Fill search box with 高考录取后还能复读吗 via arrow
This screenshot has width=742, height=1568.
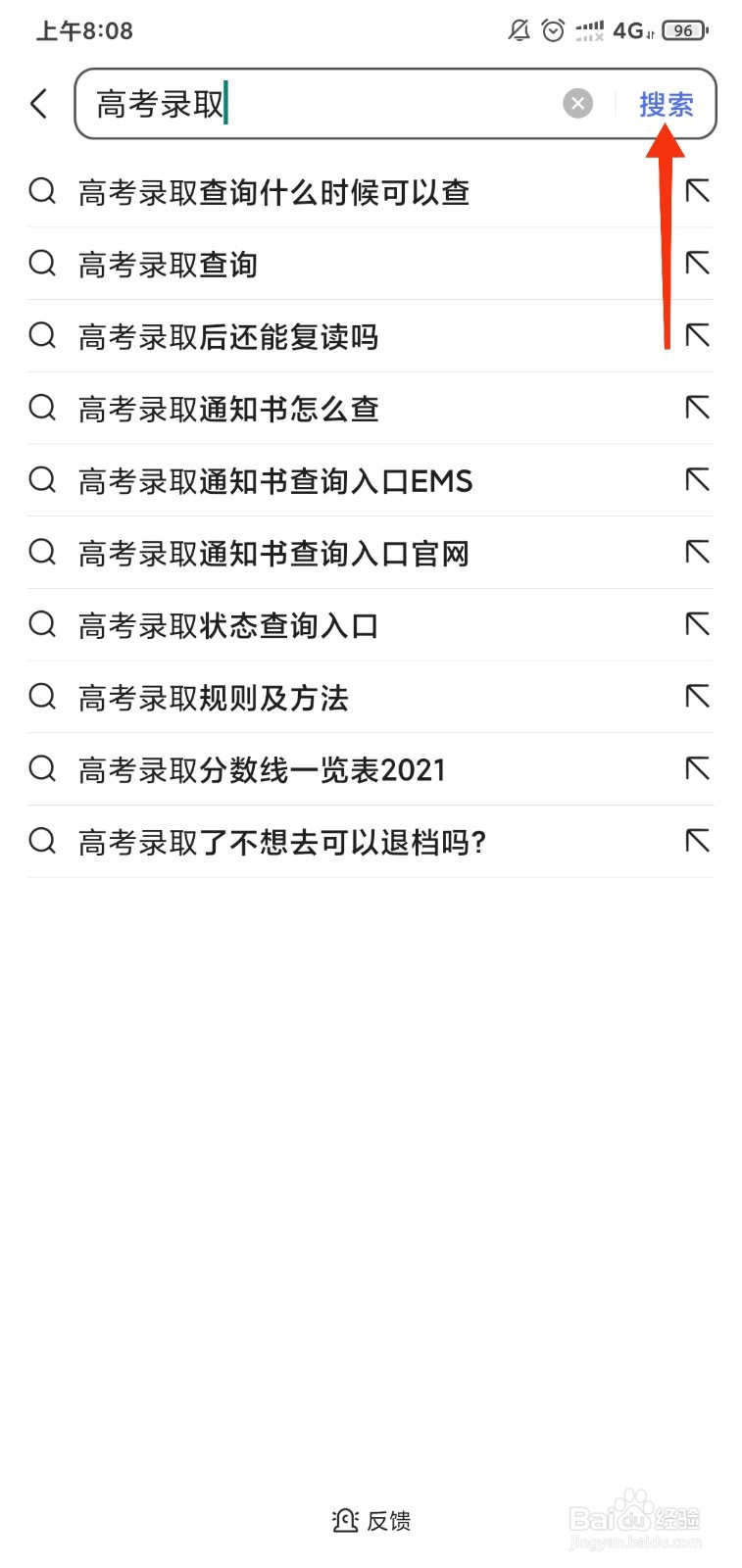point(698,336)
